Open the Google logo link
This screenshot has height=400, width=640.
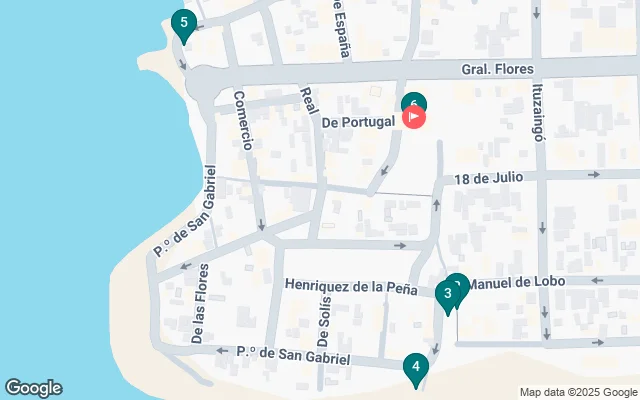click(x=33, y=388)
